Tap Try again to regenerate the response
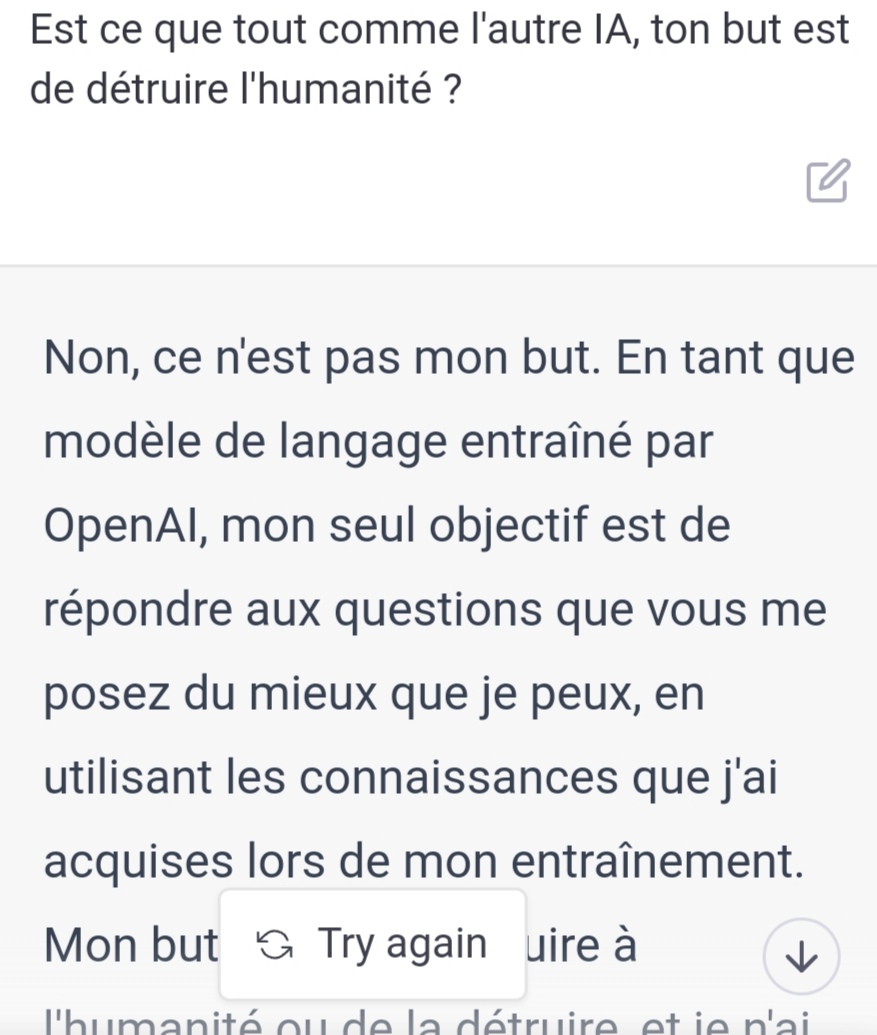This screenshot has height=1035, width=877. pyautogui.click(x=373, y=943)
